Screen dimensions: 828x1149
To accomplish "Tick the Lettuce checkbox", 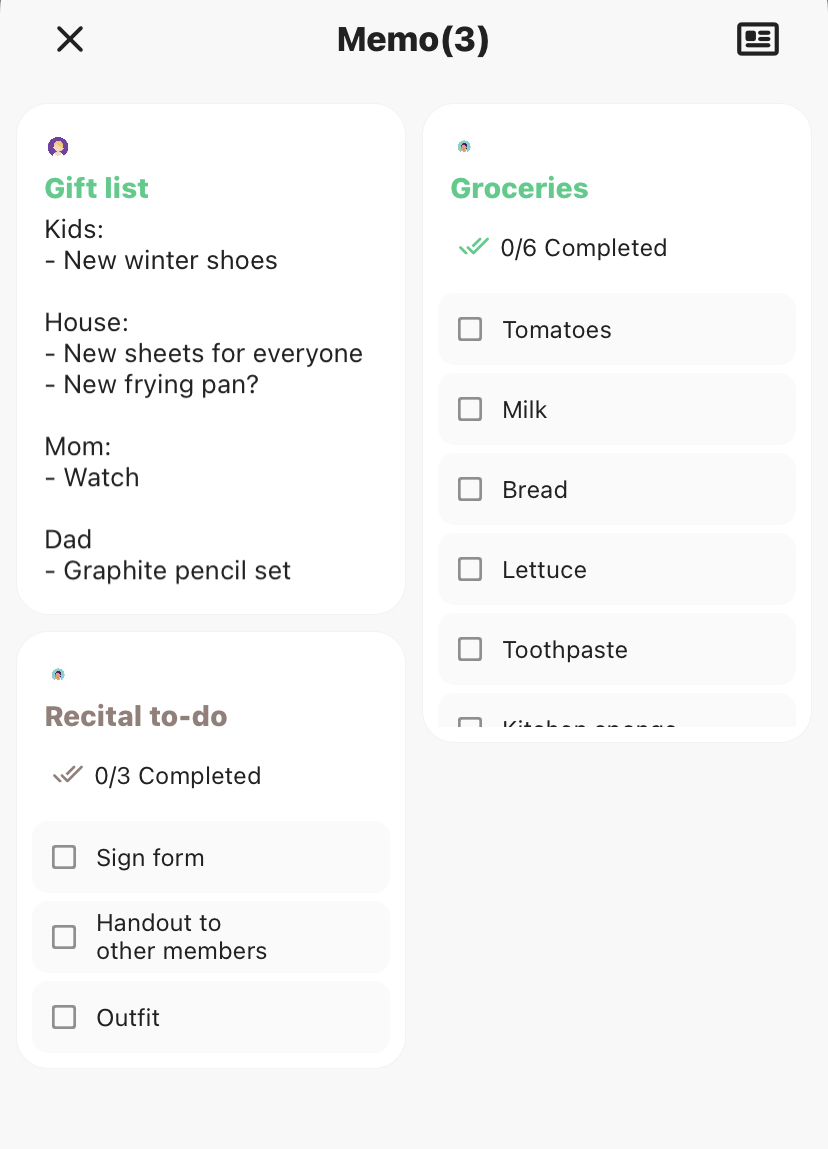I will [x=470, y=569].
